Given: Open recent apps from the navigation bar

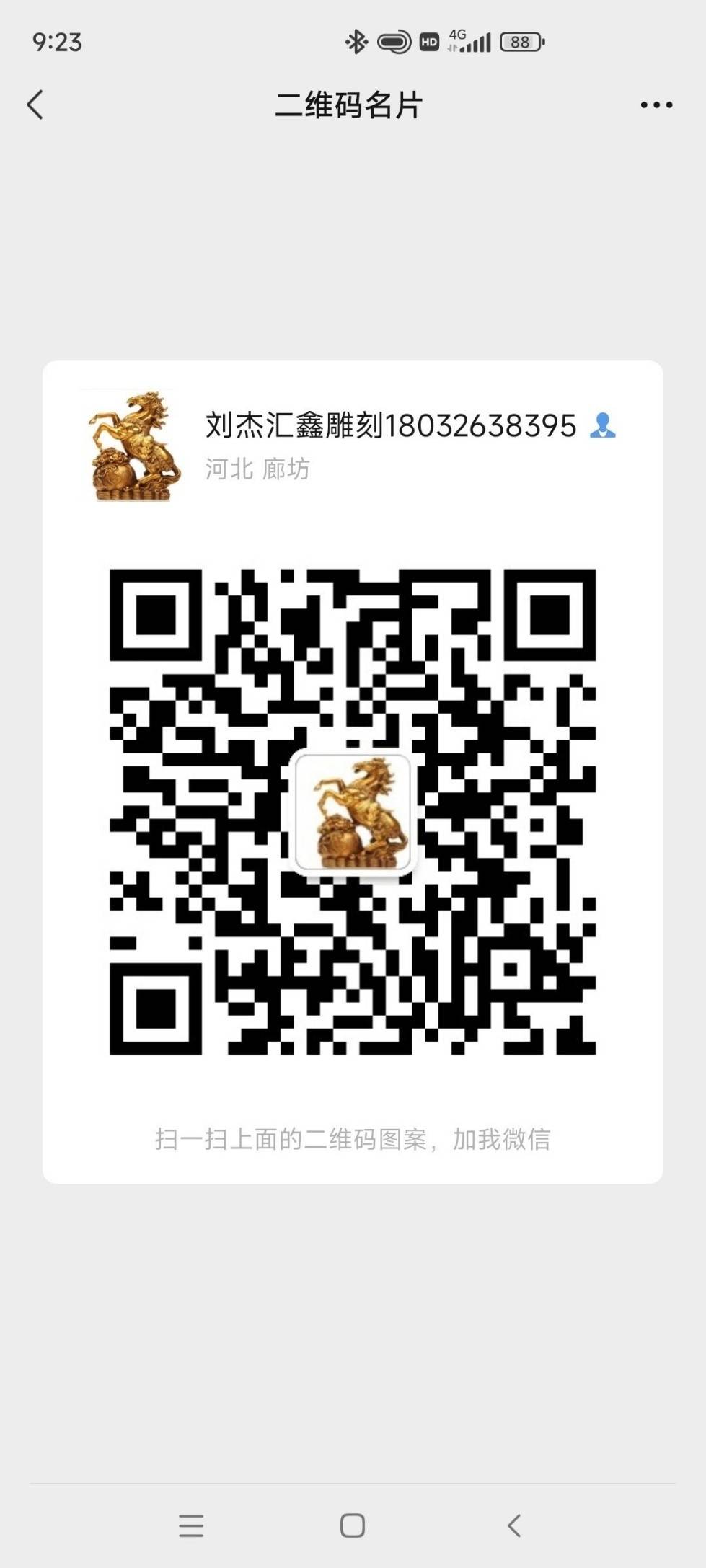Looking at the screenshot, I should point(191,1525).
